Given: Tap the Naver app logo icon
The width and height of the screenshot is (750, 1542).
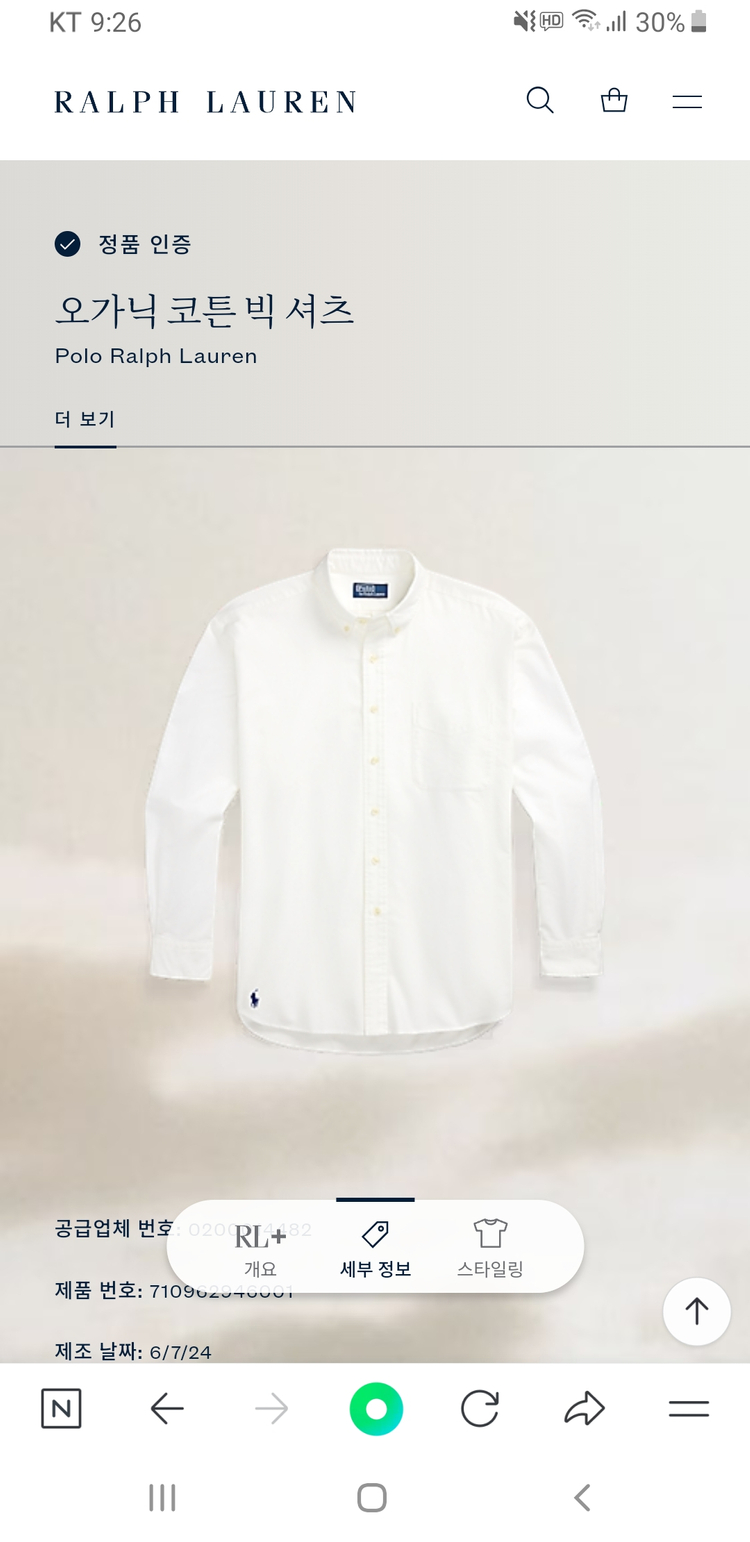Looking at the screenshot, I should (61, 1408).
